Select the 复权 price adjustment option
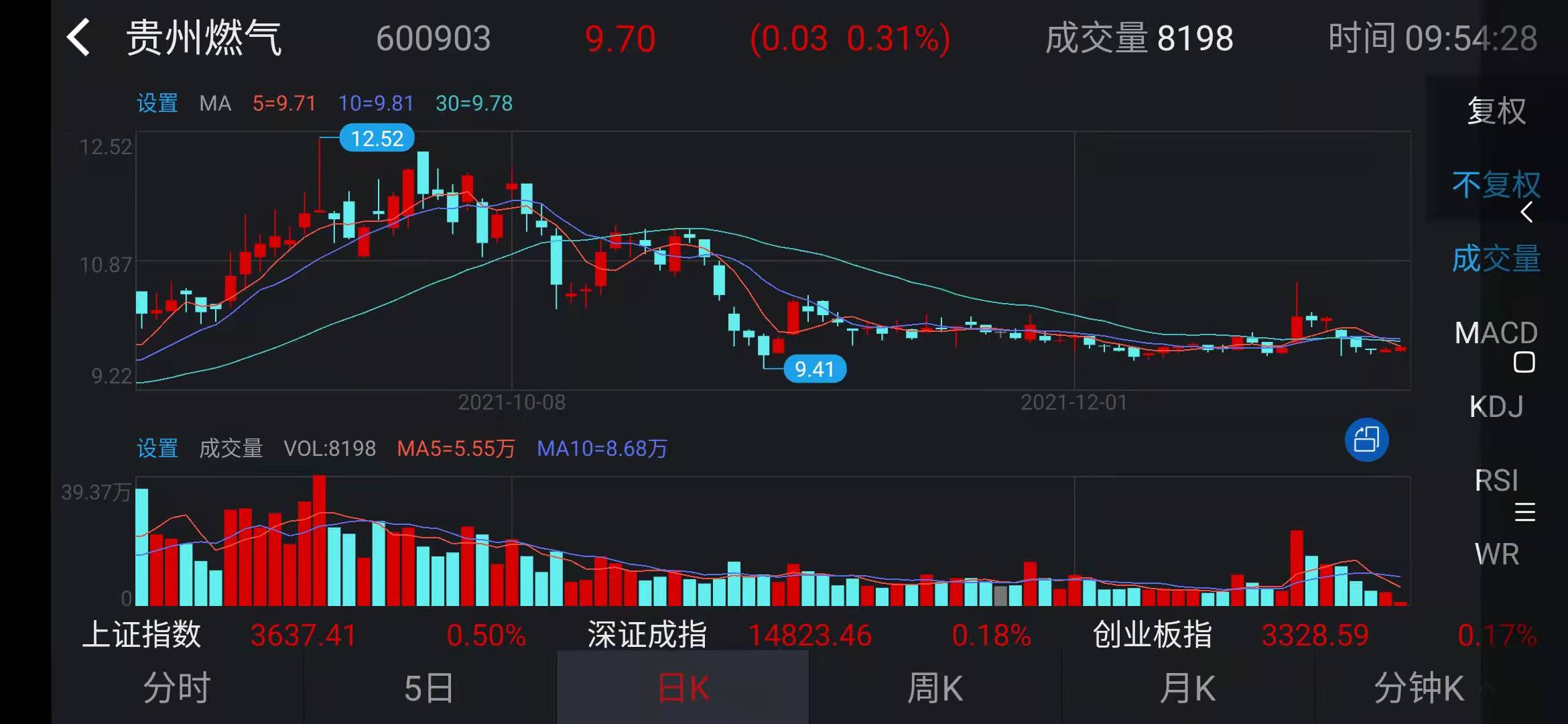The image size is (1568, 724). point(1496,111)
